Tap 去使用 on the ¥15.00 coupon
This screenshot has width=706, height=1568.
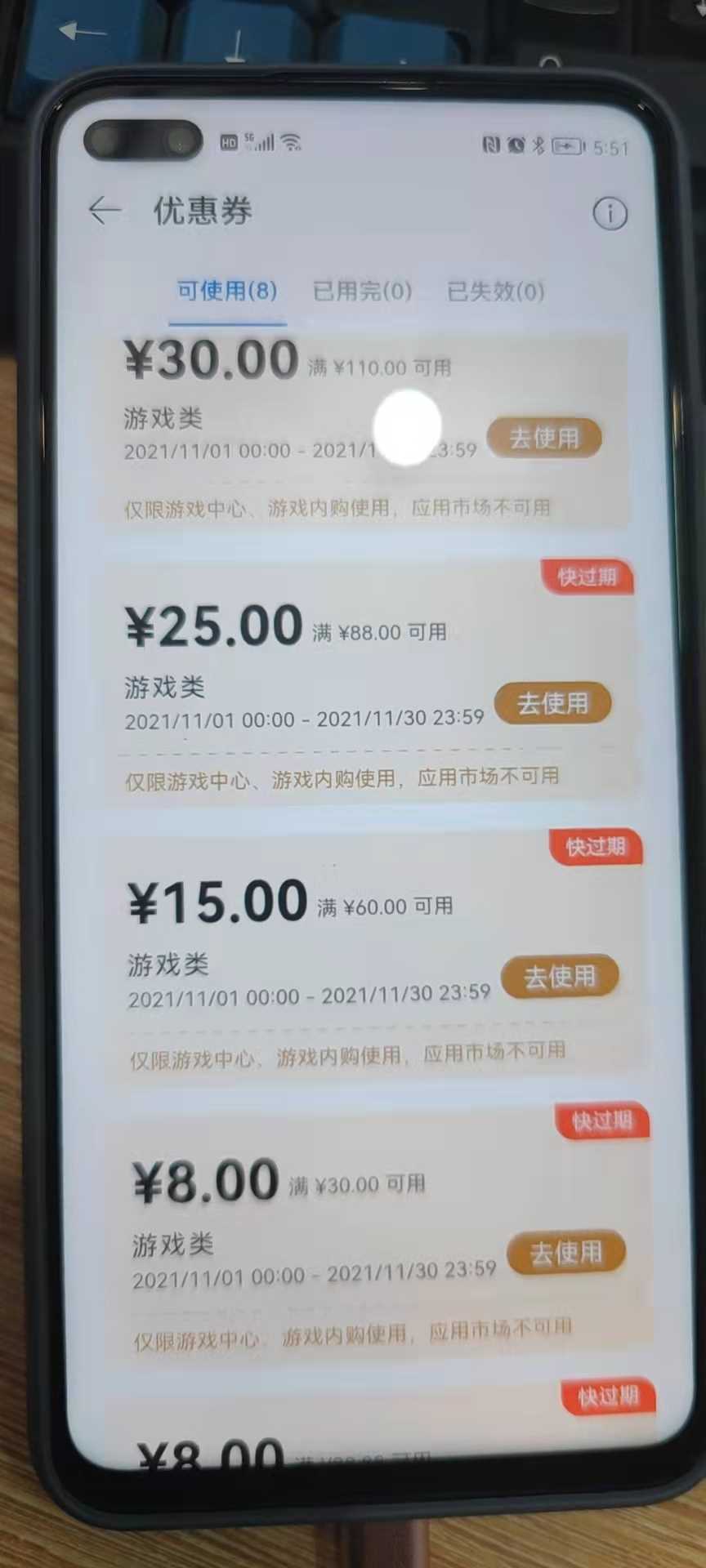(x=560, y=976)
